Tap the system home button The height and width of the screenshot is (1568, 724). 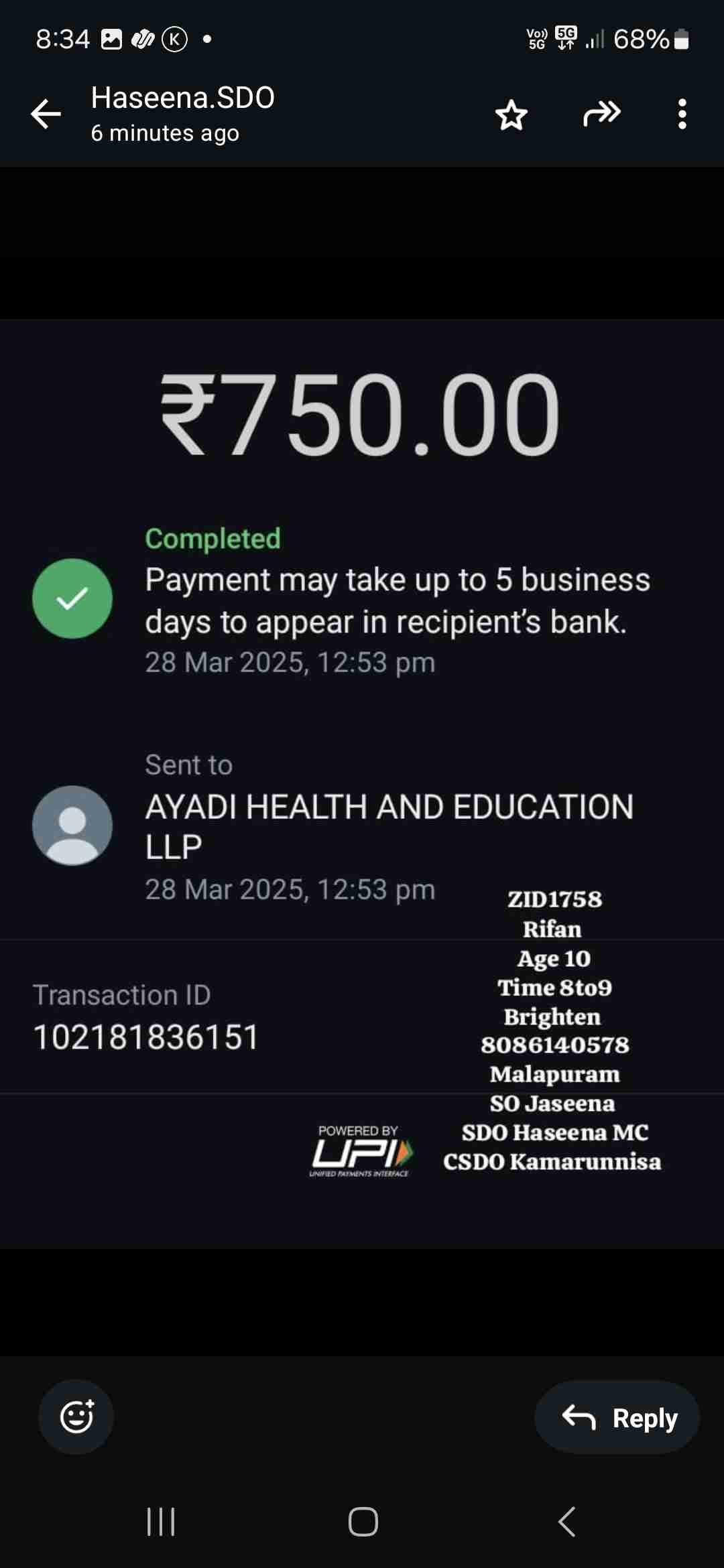(x=363, y=1521)
